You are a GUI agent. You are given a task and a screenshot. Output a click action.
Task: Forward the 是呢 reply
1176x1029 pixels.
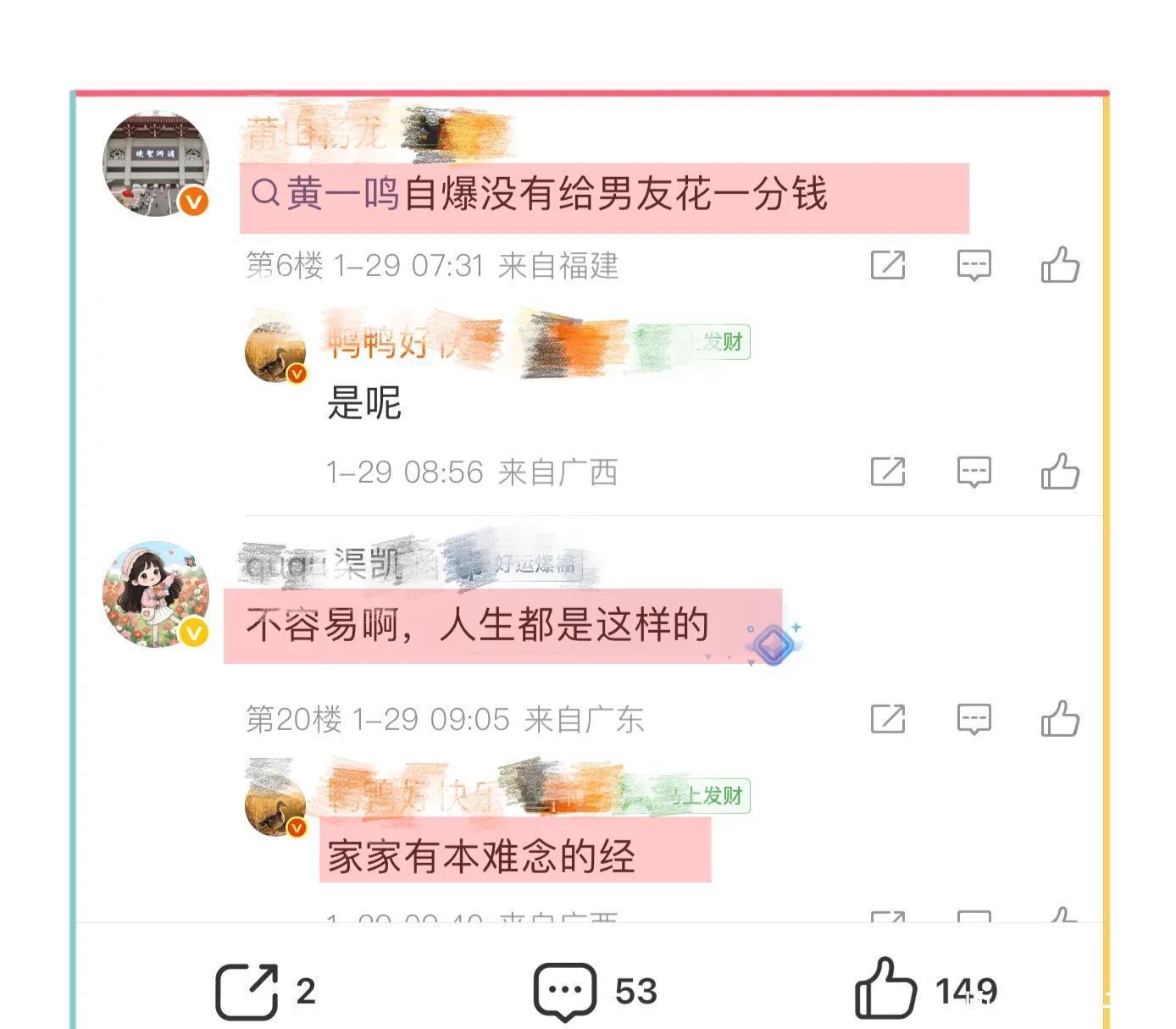coord(887,472)
